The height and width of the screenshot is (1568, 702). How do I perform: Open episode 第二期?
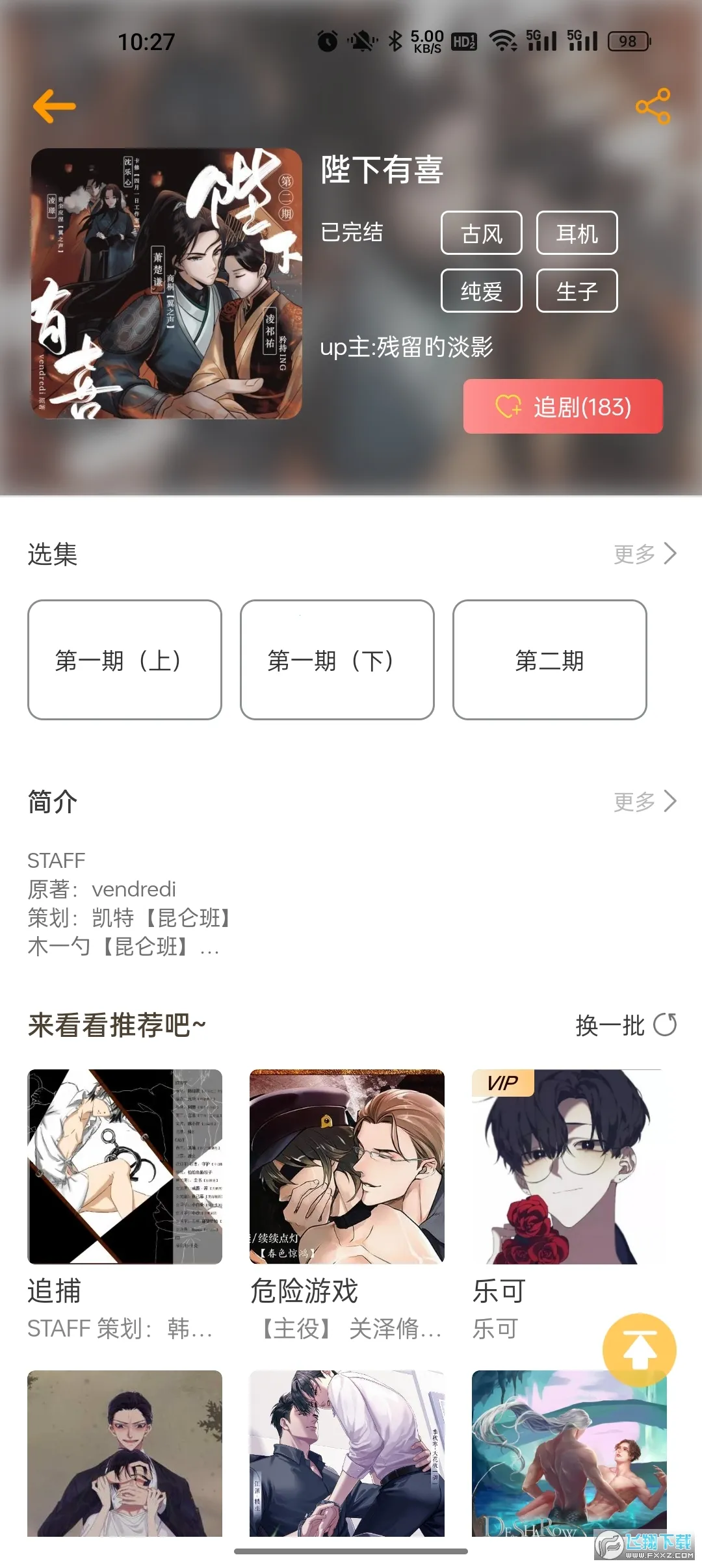[549, 660]
